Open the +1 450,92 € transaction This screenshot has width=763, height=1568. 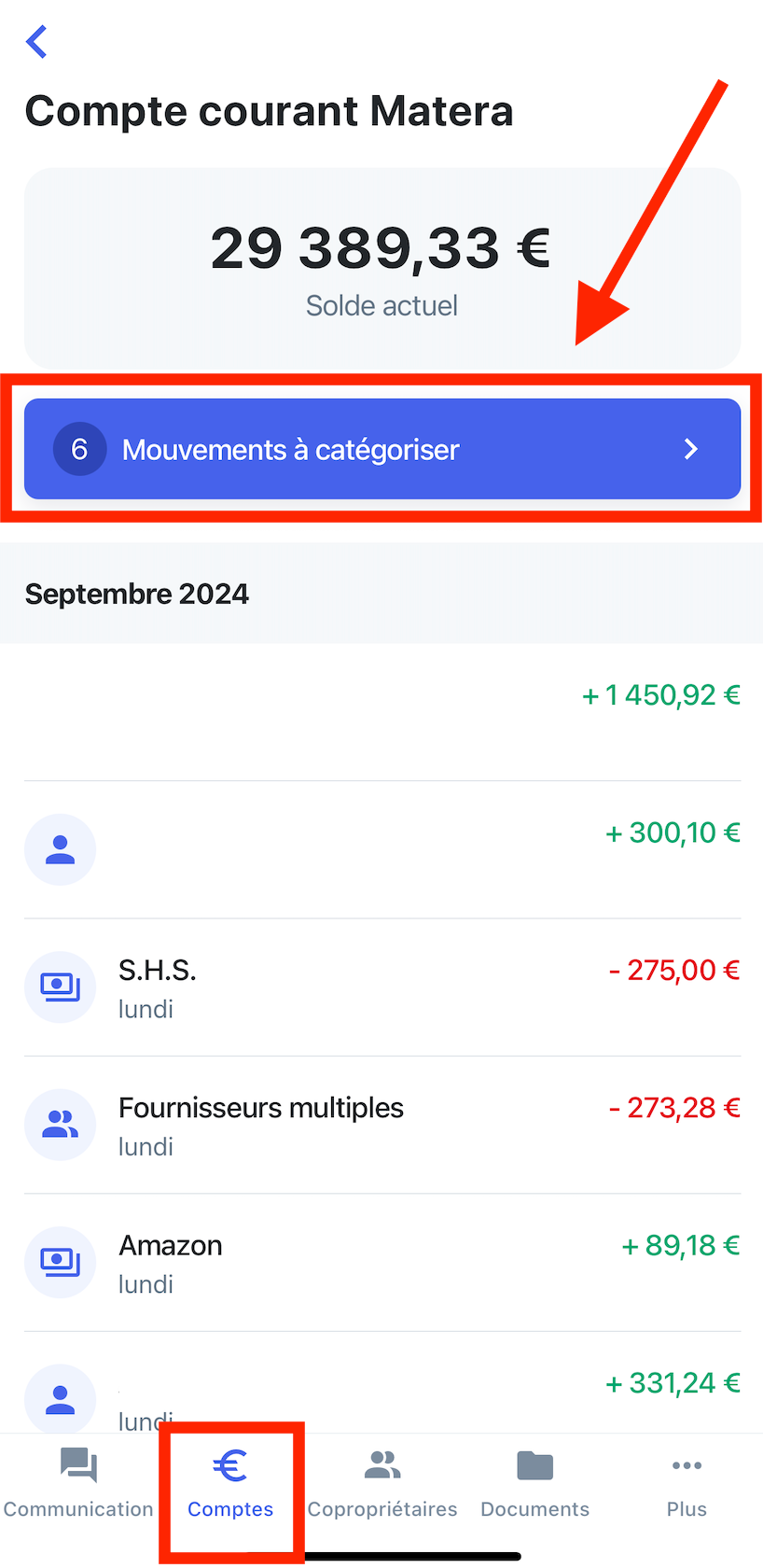[382, 712]
